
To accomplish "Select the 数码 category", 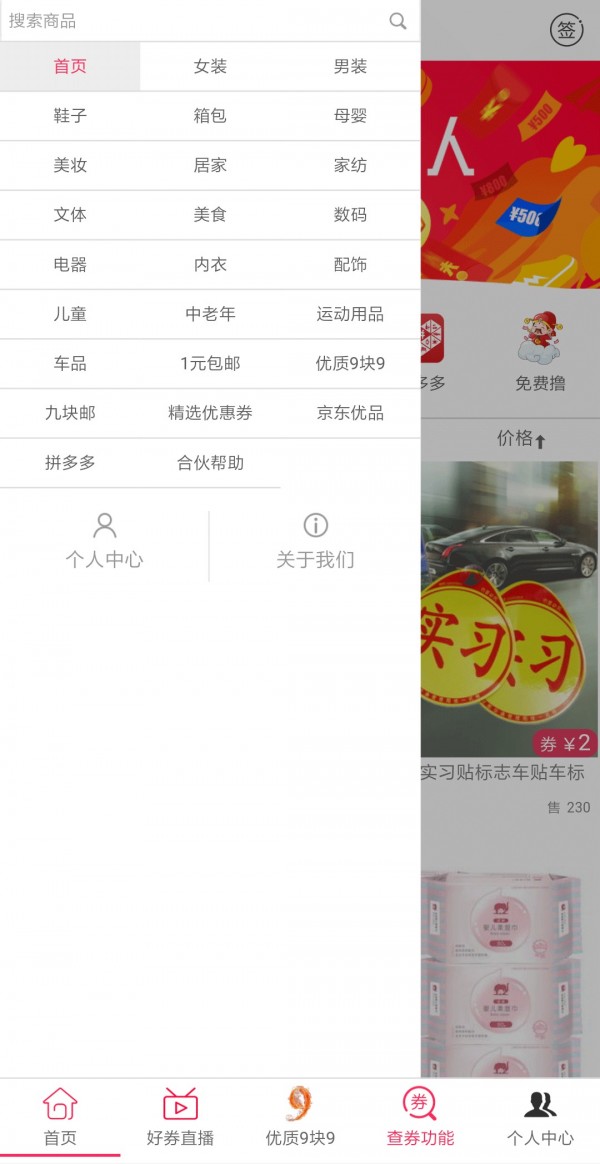I will [x=350, y=215].
